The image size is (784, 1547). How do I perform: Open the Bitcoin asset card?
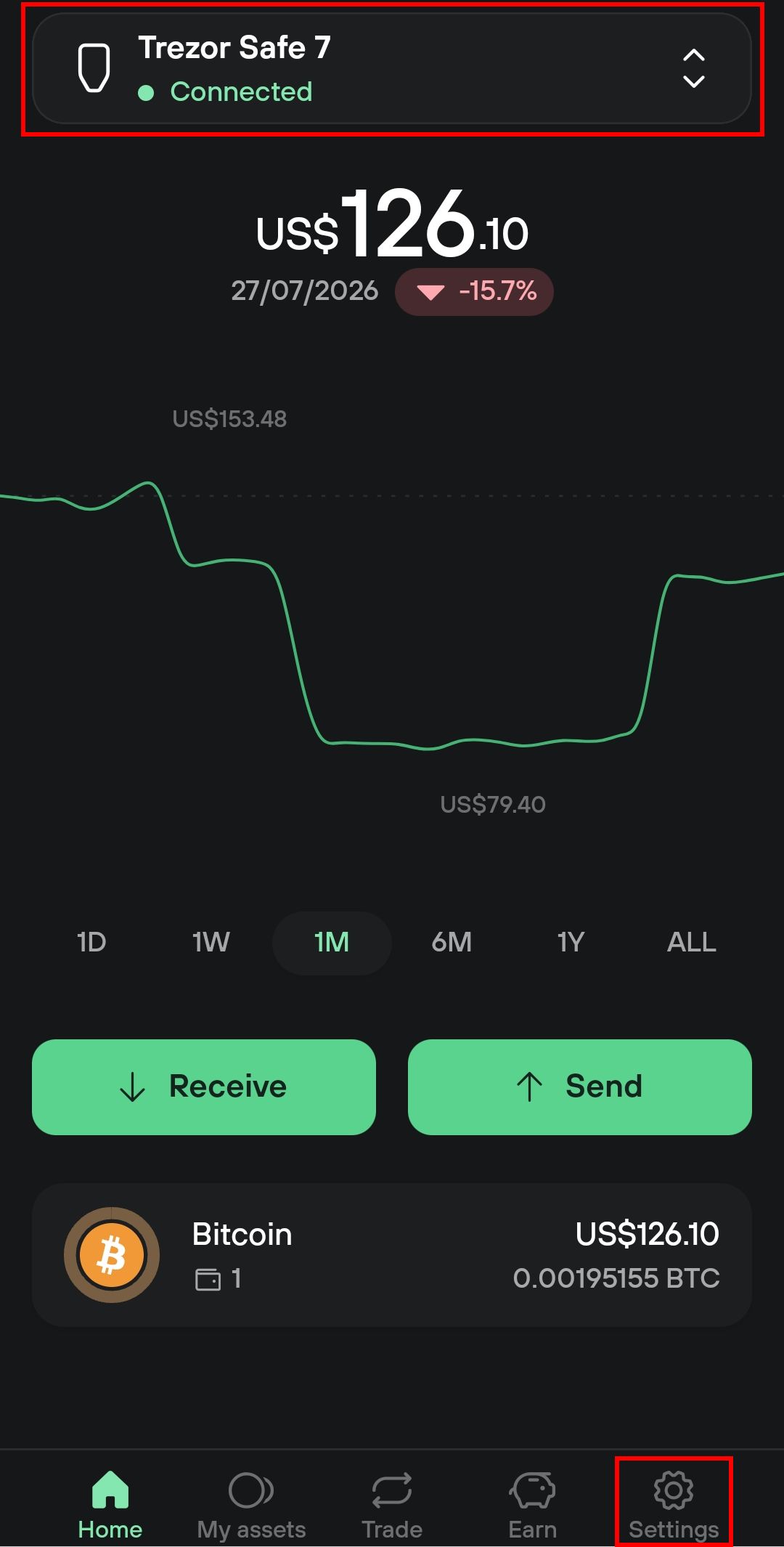(x=392, y=1255)
